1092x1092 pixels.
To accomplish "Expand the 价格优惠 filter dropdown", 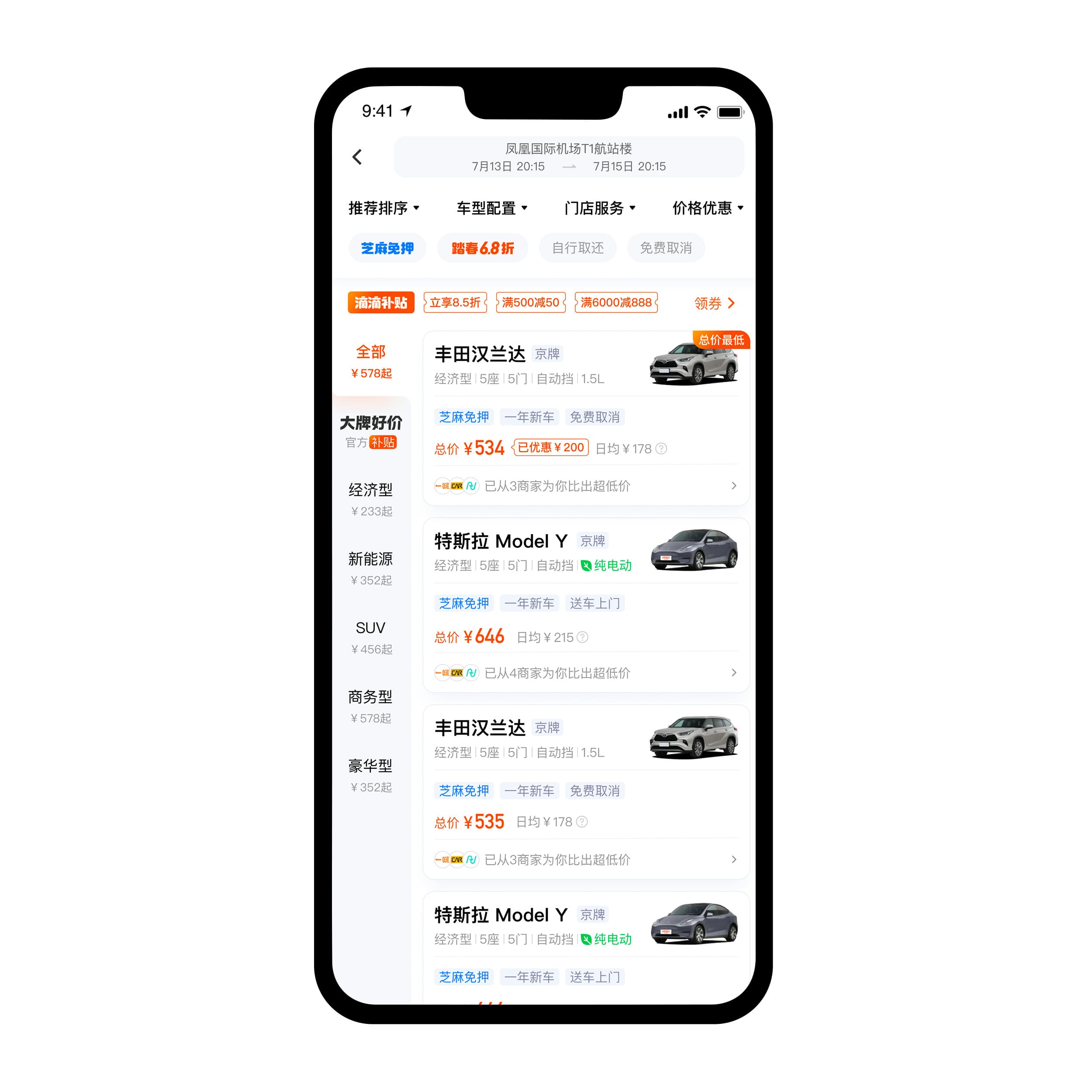I will click(708, 208).
